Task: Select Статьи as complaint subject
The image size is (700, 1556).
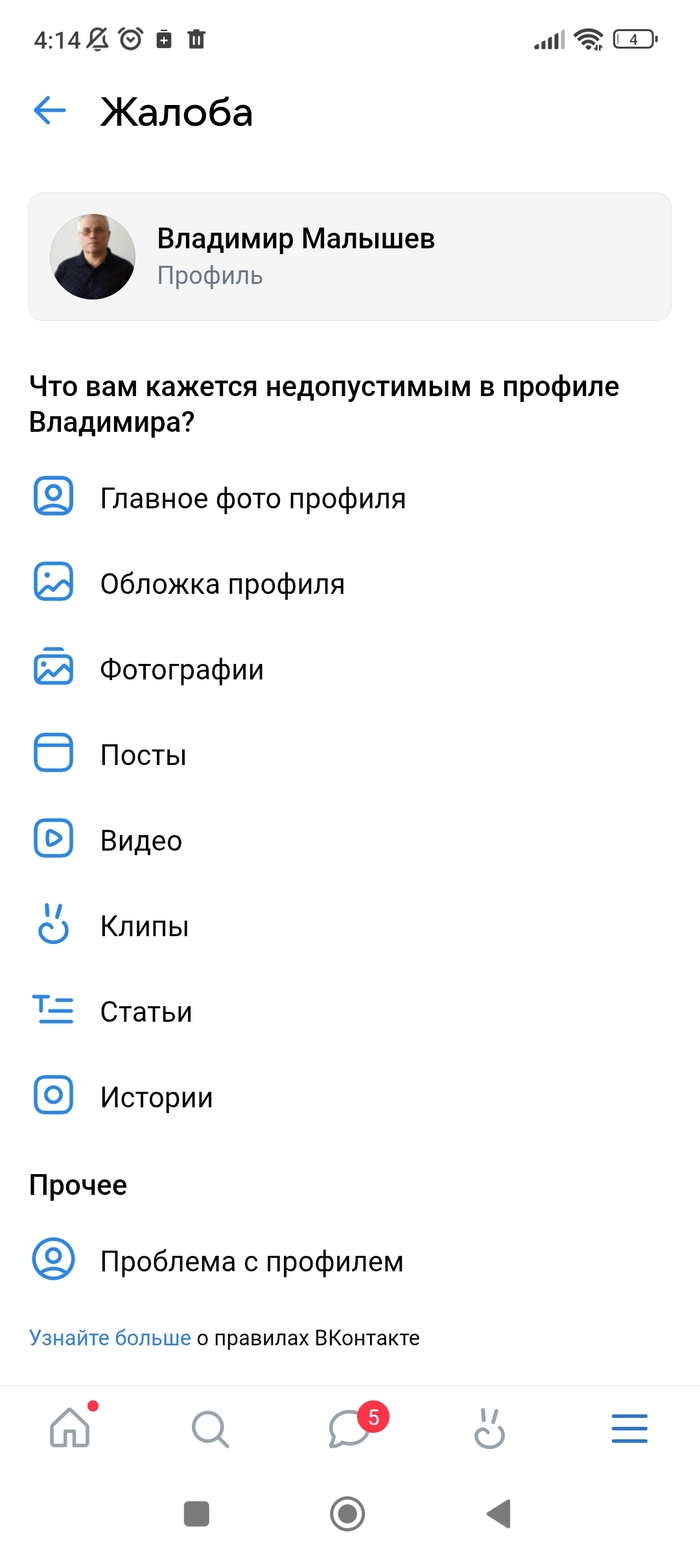Action: pyautogui.click(x=146, y=1012)
